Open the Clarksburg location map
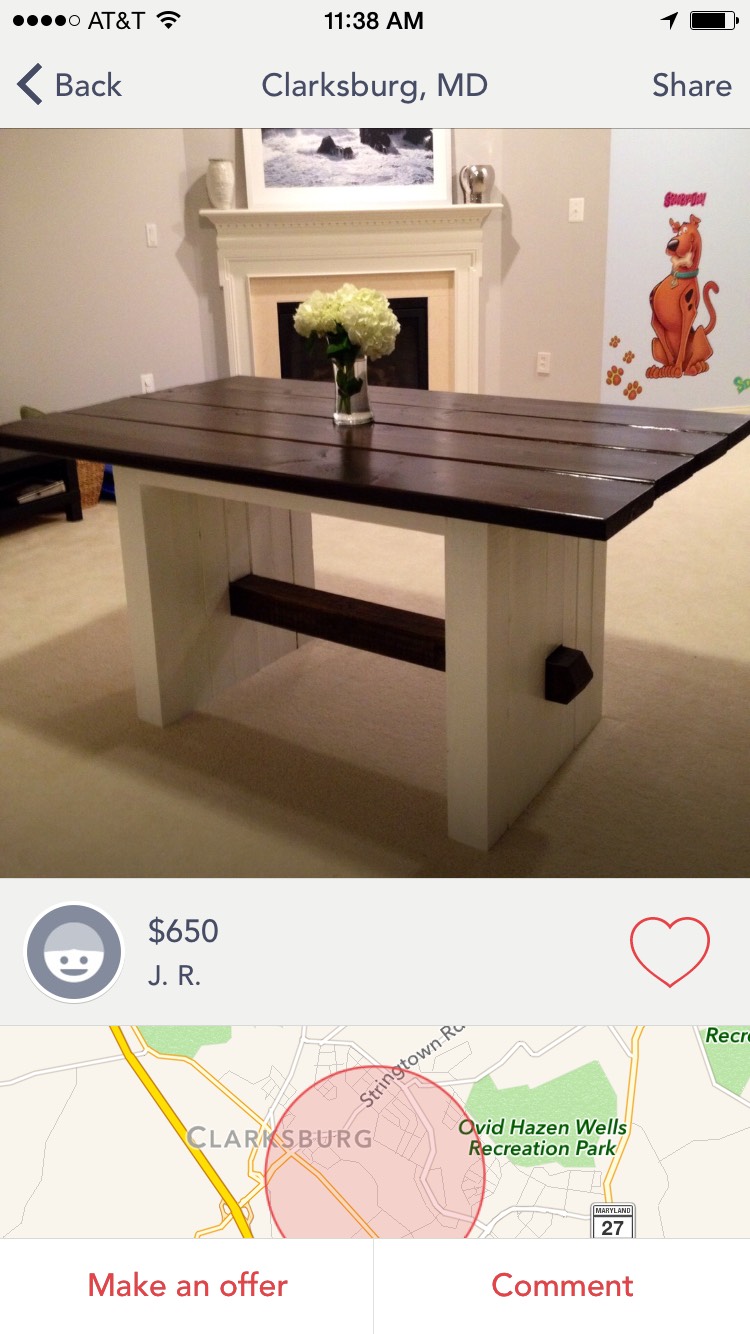Viewport: 750px width, 1334px height. coord(375,1131)
